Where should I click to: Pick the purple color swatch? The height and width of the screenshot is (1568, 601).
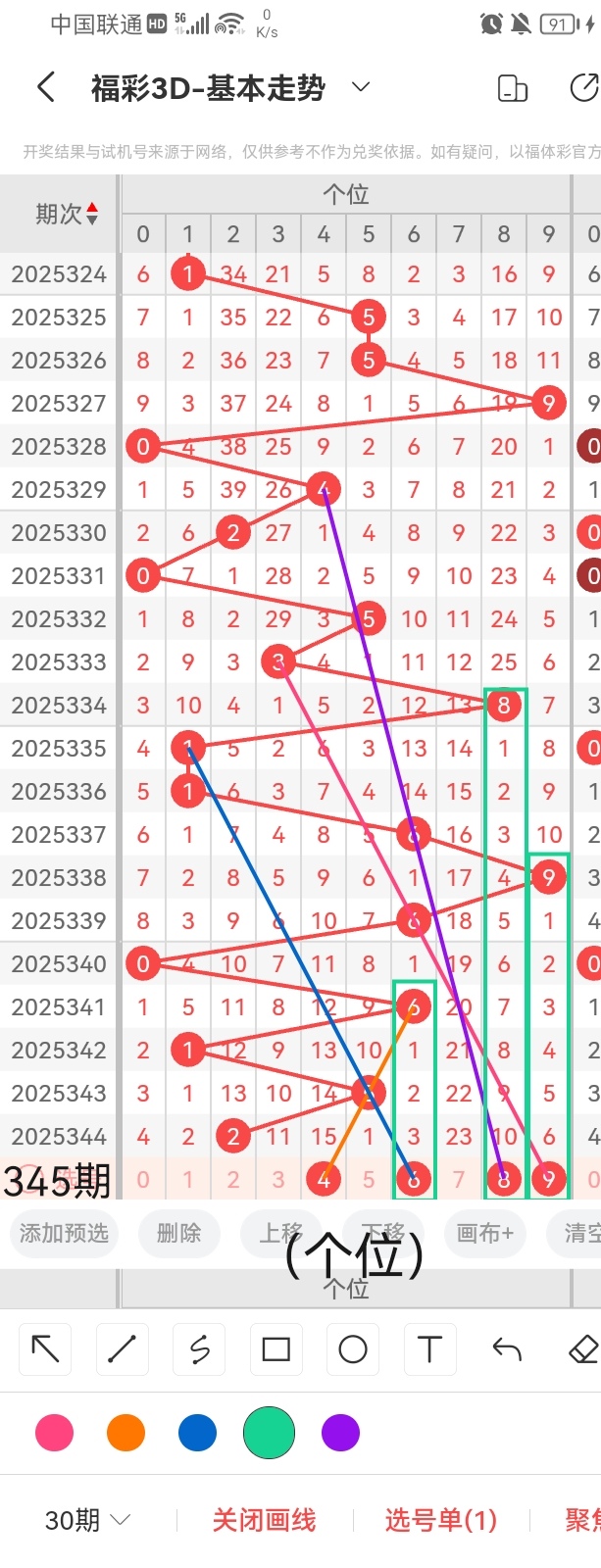coord(340,1433)
